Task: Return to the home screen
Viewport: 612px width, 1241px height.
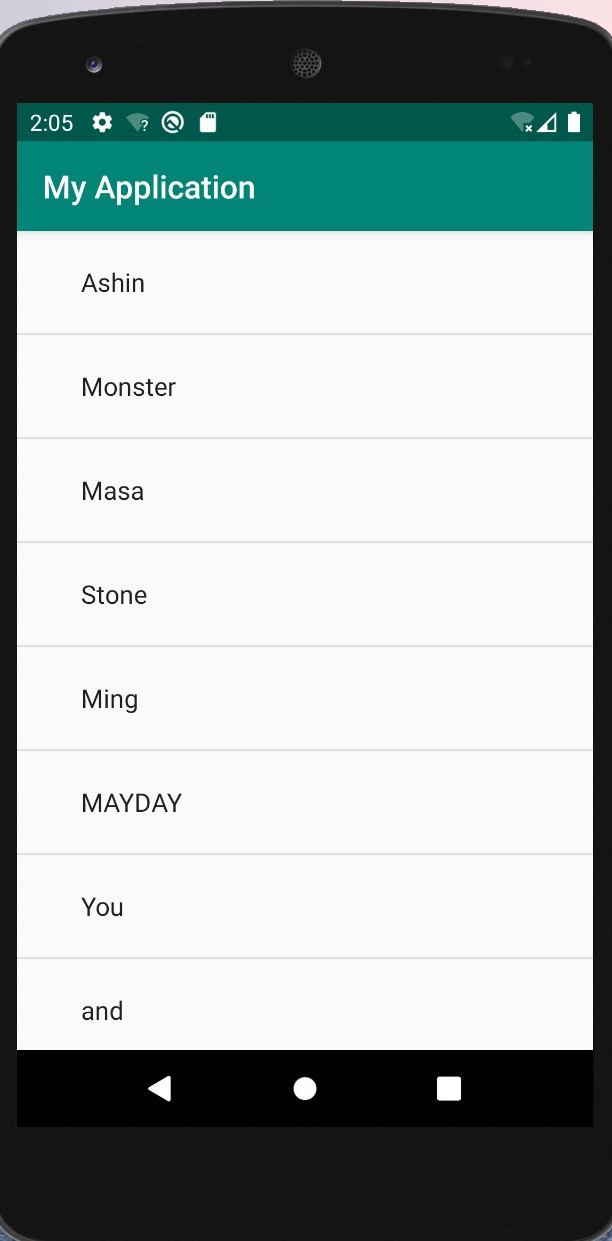Action: 305,1088
